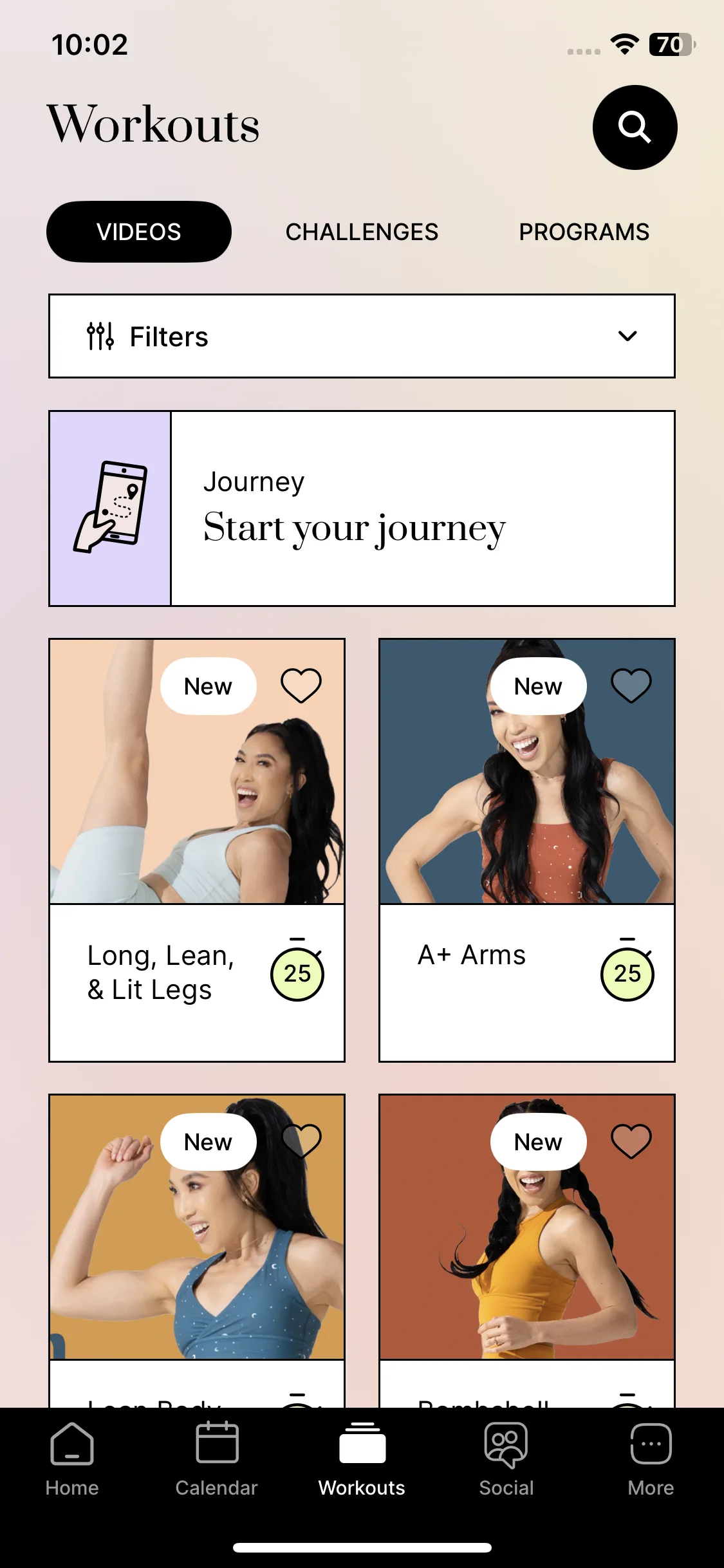Open the Start your journey card
This screenshot has height=1568, width=724.
point(362,509)
